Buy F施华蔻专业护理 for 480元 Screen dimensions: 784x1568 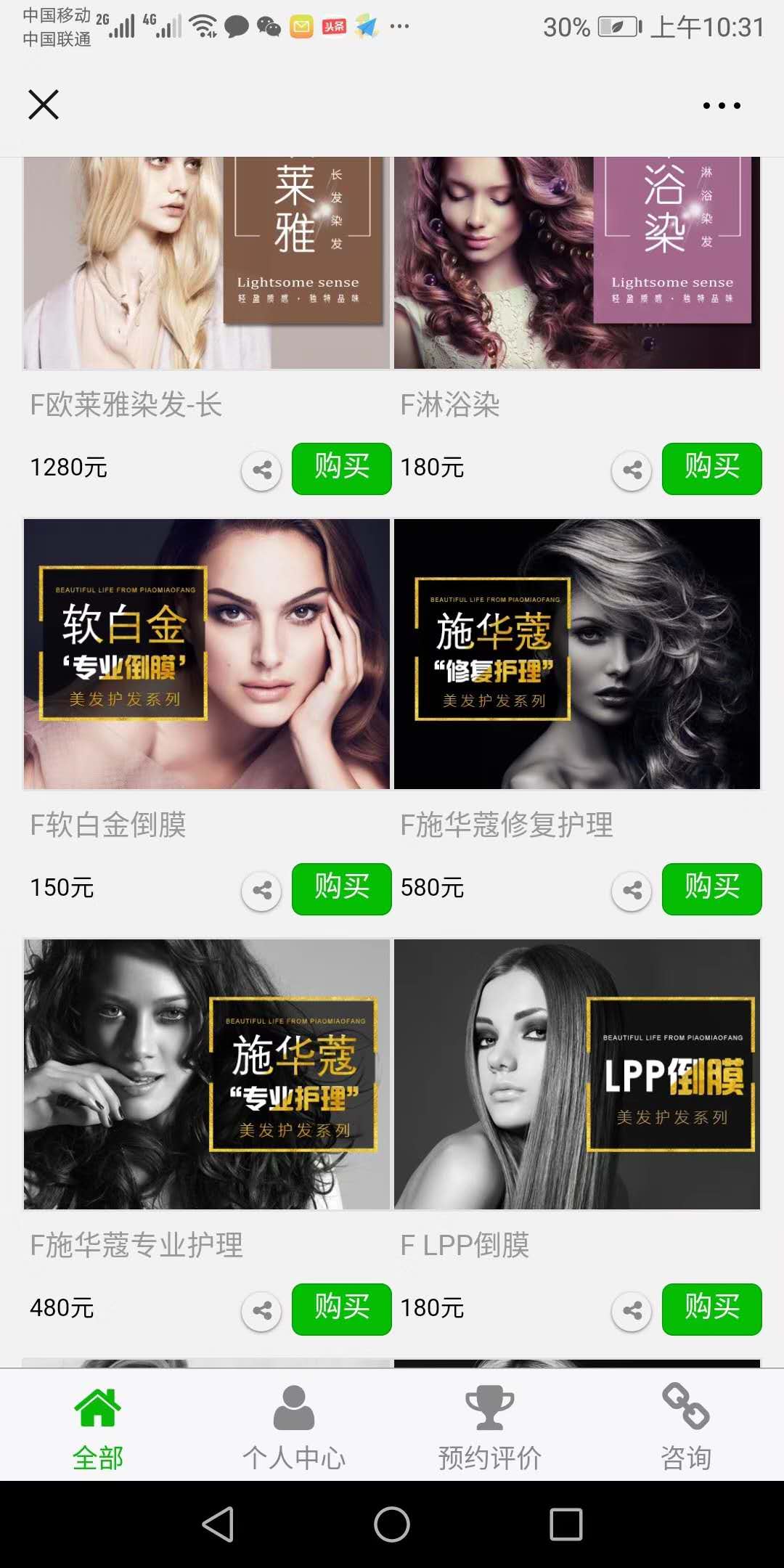[x=341, y=1309]
